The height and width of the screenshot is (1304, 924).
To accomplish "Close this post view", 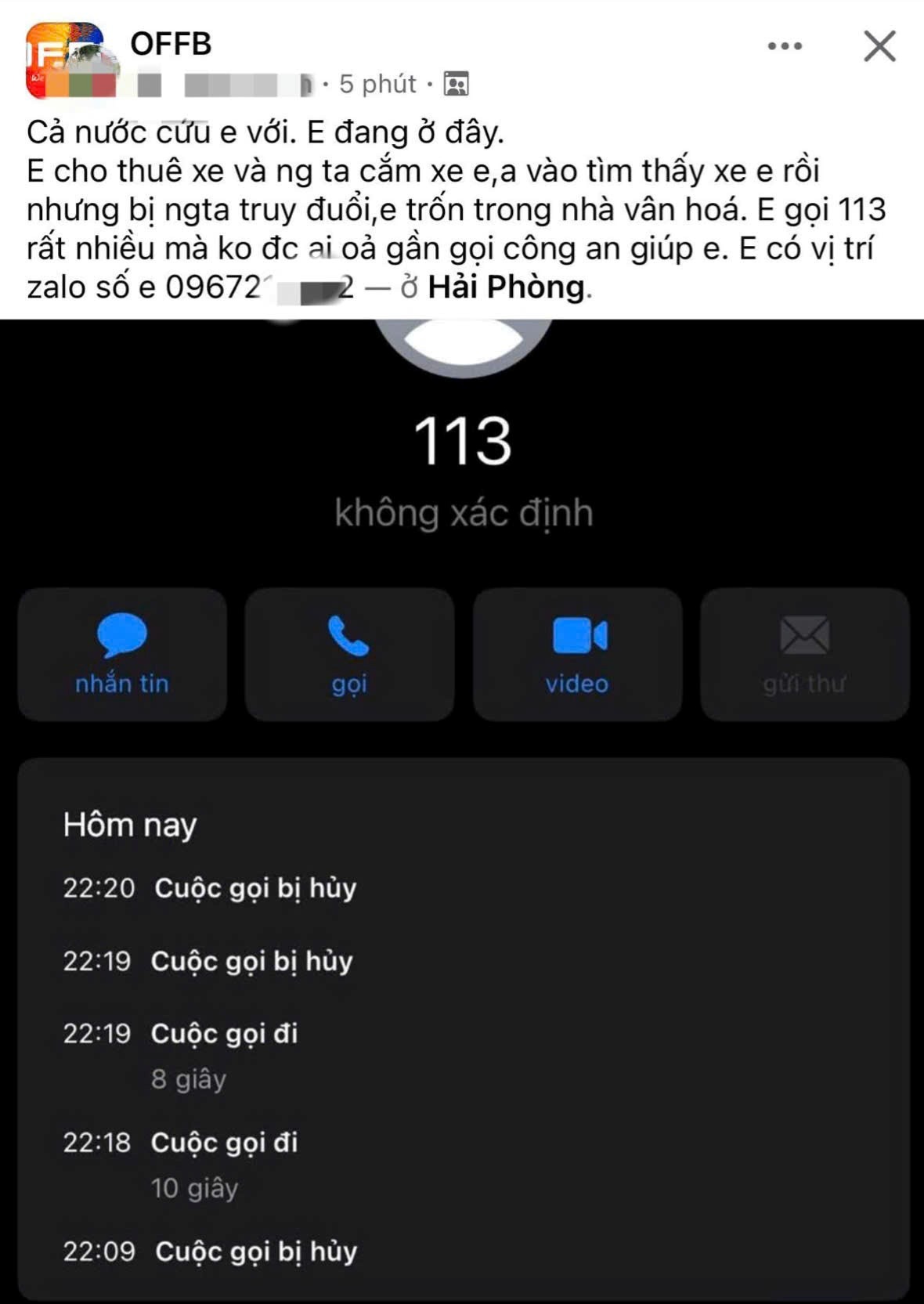I will (x=879, y=46).
